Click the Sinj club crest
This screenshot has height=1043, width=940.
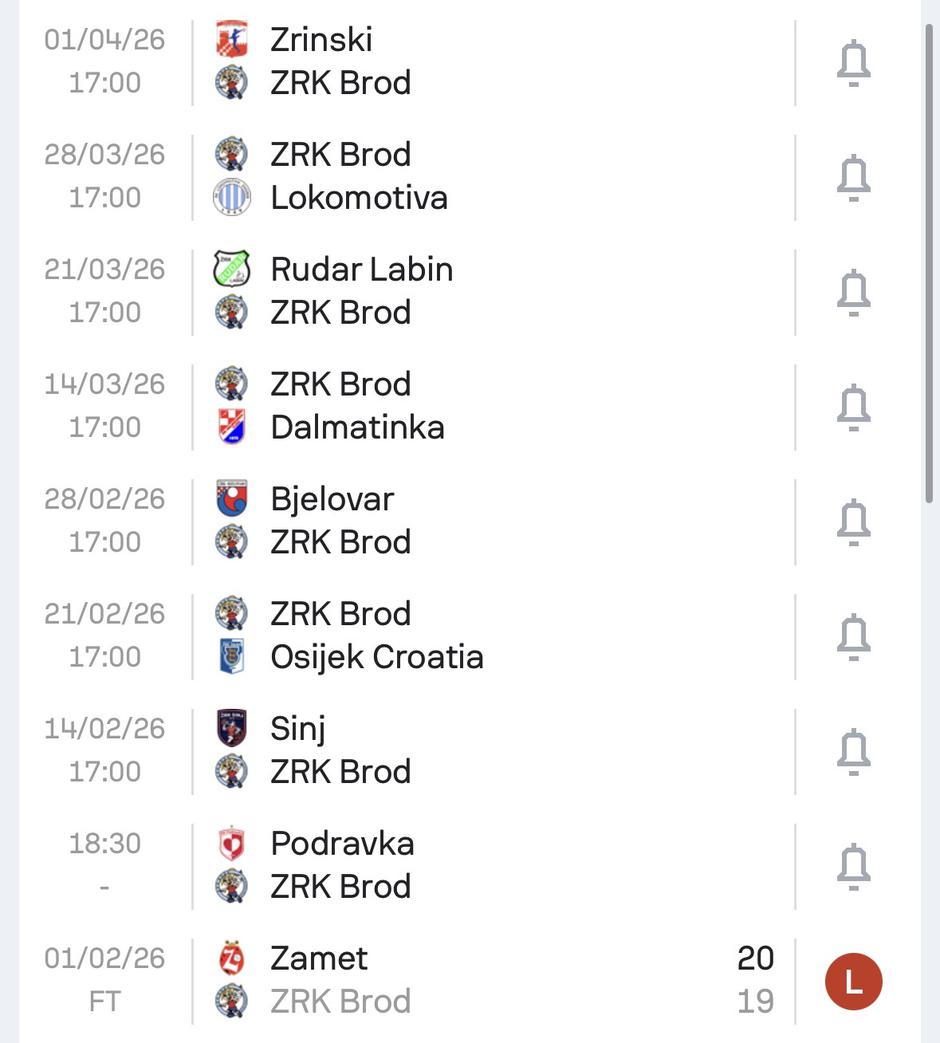229,727
